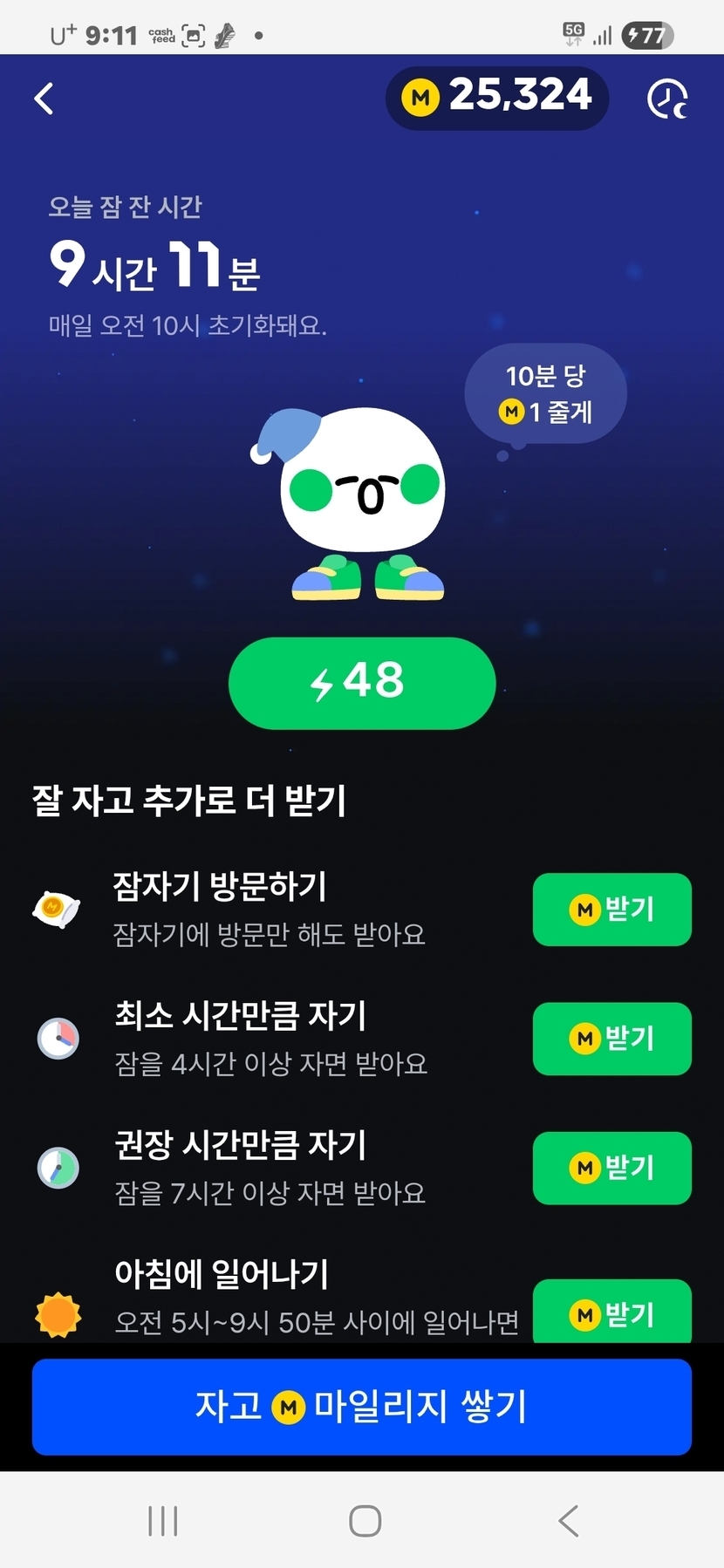Screen dimensions: 724x1568
Task: Claim reward for 최소 시간만큼 자기
Action: [x=611, y=1039]
